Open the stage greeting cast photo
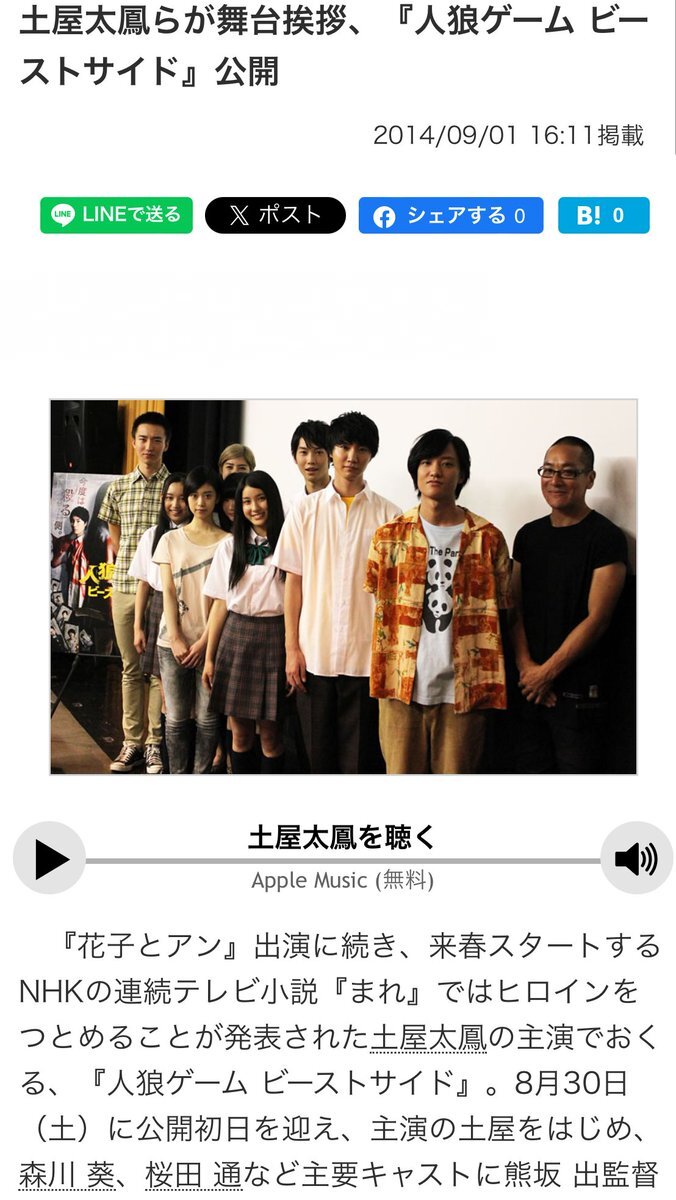 343,587
